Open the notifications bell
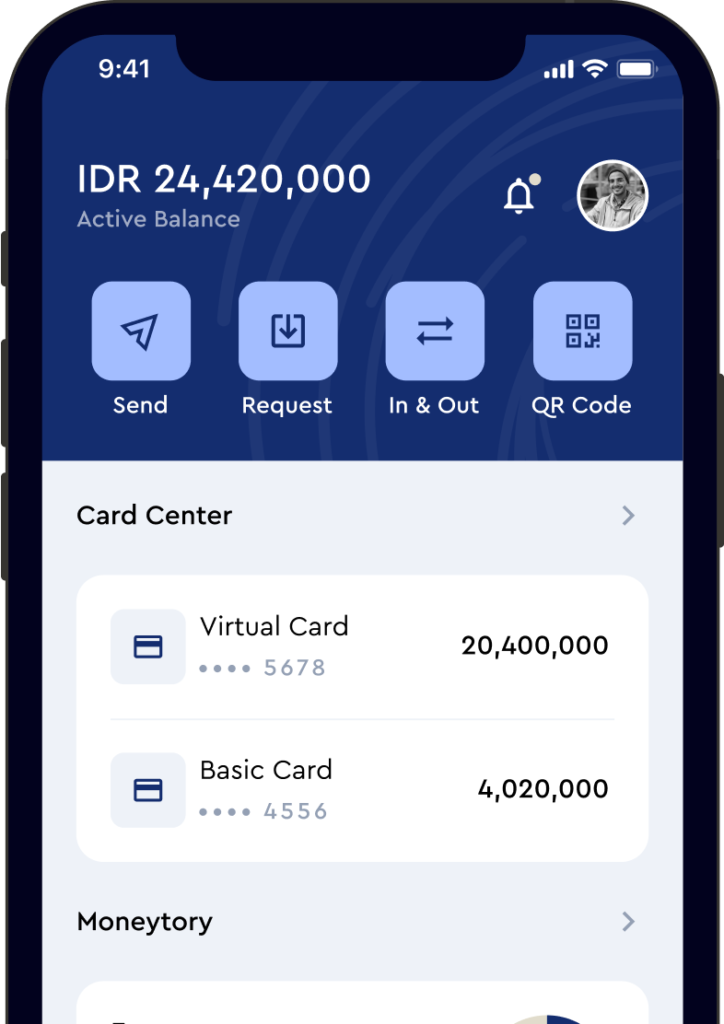Viewport: 724px width, 1024px height. (519, 196)
